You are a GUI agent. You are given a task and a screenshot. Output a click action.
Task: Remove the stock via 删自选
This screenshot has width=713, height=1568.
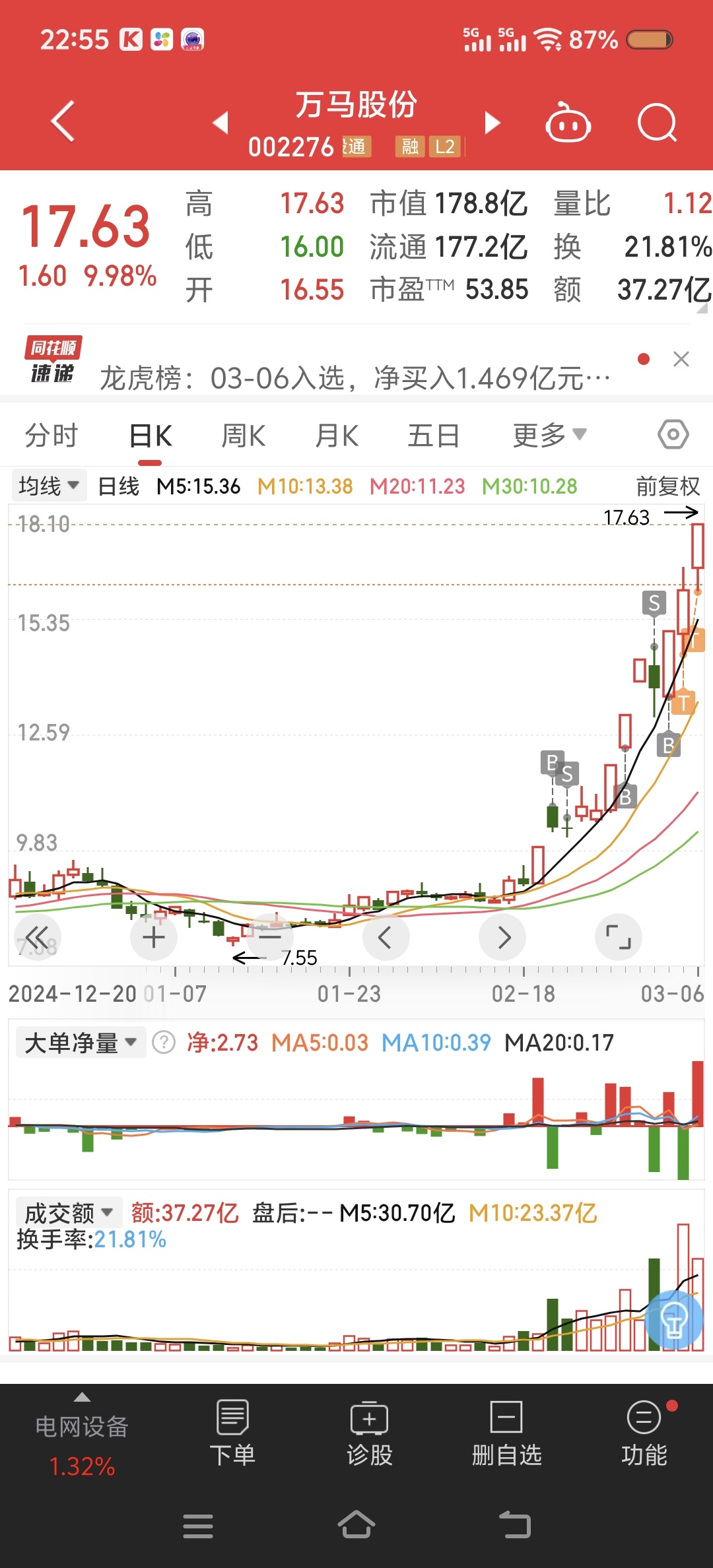coord(506,1433)
